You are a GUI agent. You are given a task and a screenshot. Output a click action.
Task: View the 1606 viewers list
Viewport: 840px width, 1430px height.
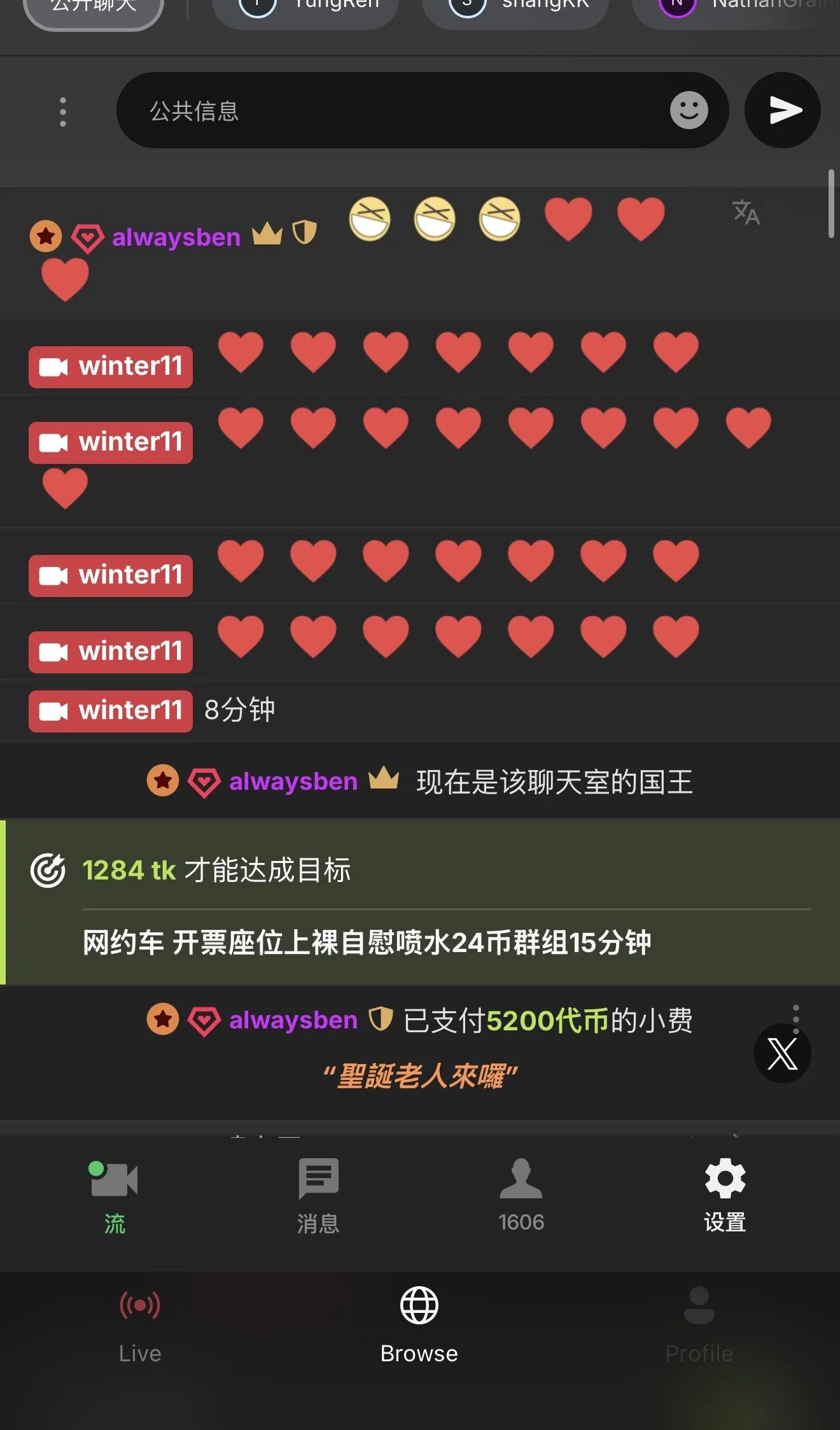click(521, 1195)
